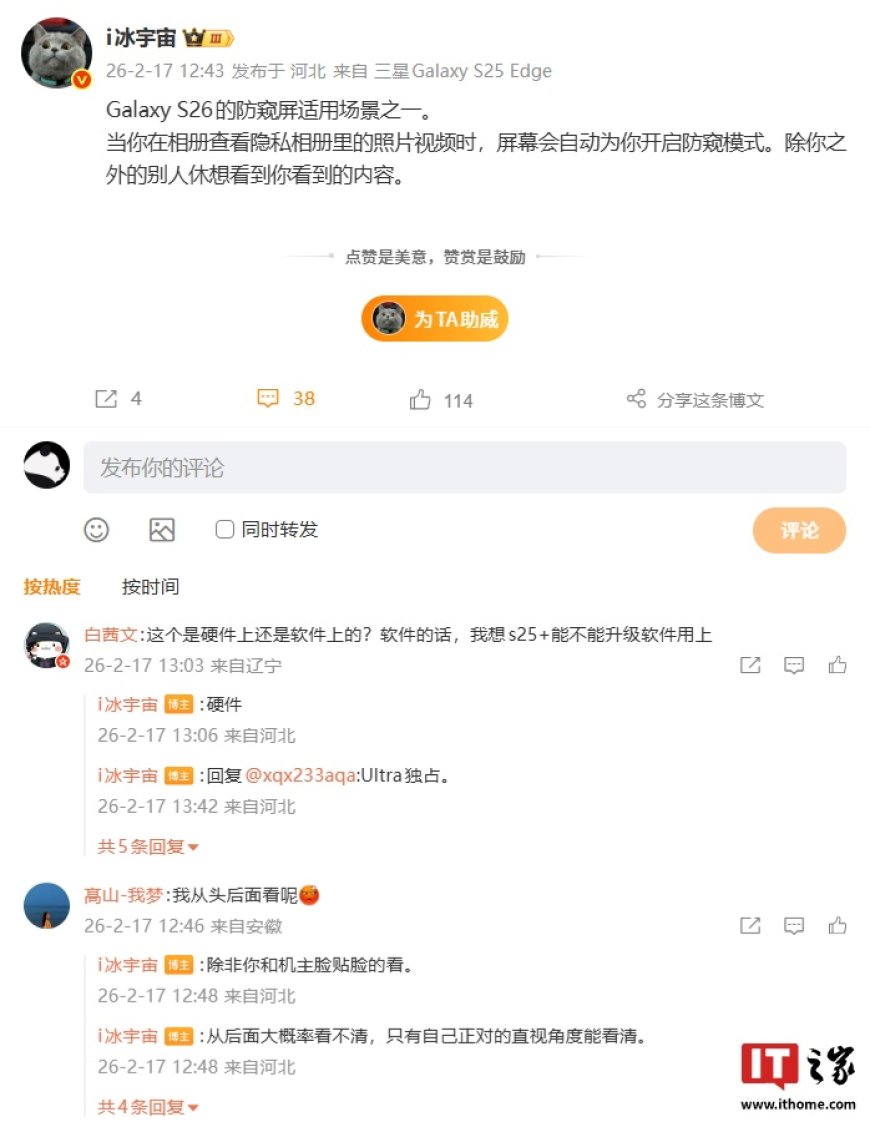870x1122 pixels.
Task: Click the 为TA助威 support button
Action: click(434, 318)
